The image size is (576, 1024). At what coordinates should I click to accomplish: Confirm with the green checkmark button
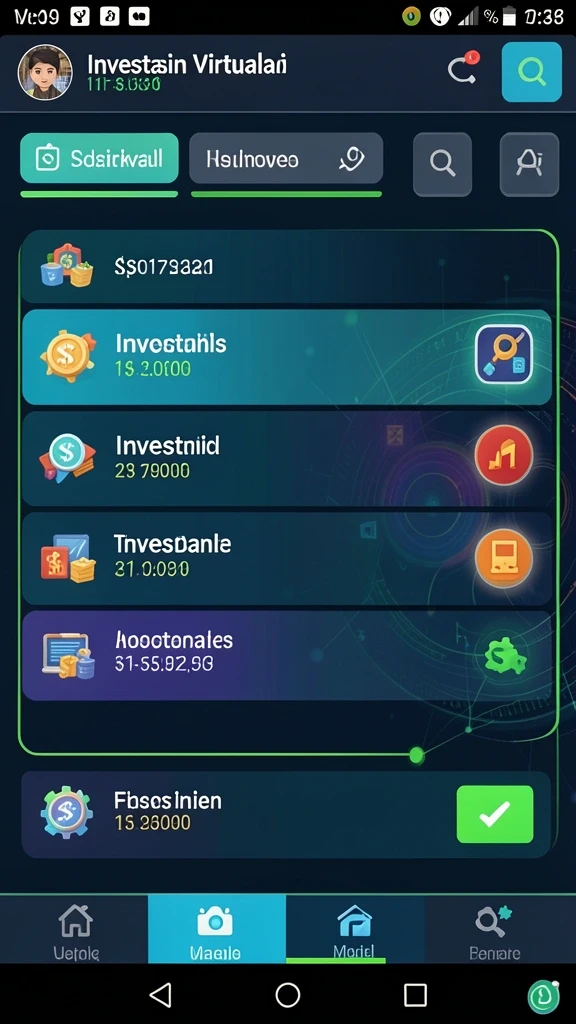point(494,814)
